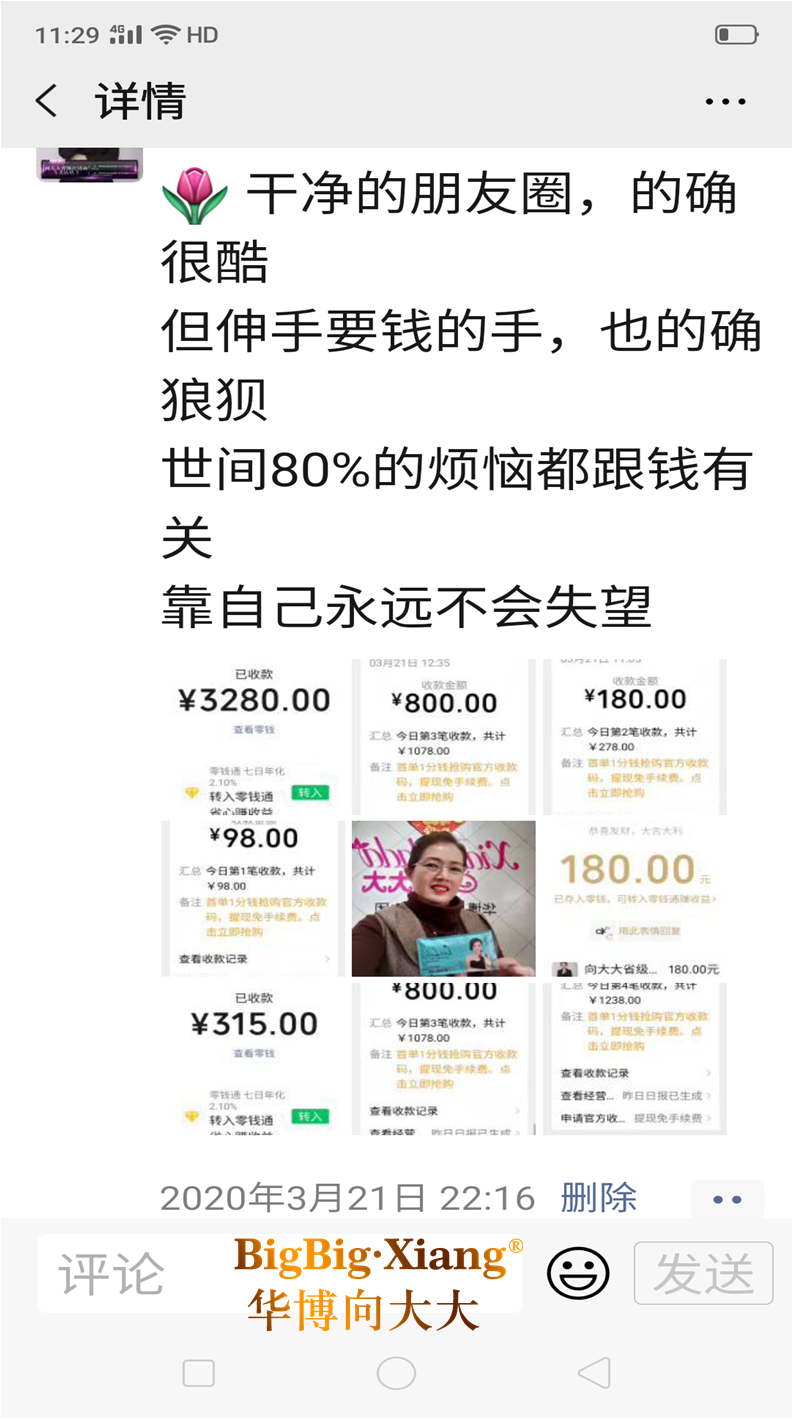The image size is (793, 1419).
Task: Open the three-dot overflow menu
Action: pyautogui.click(x=726, y=102)
